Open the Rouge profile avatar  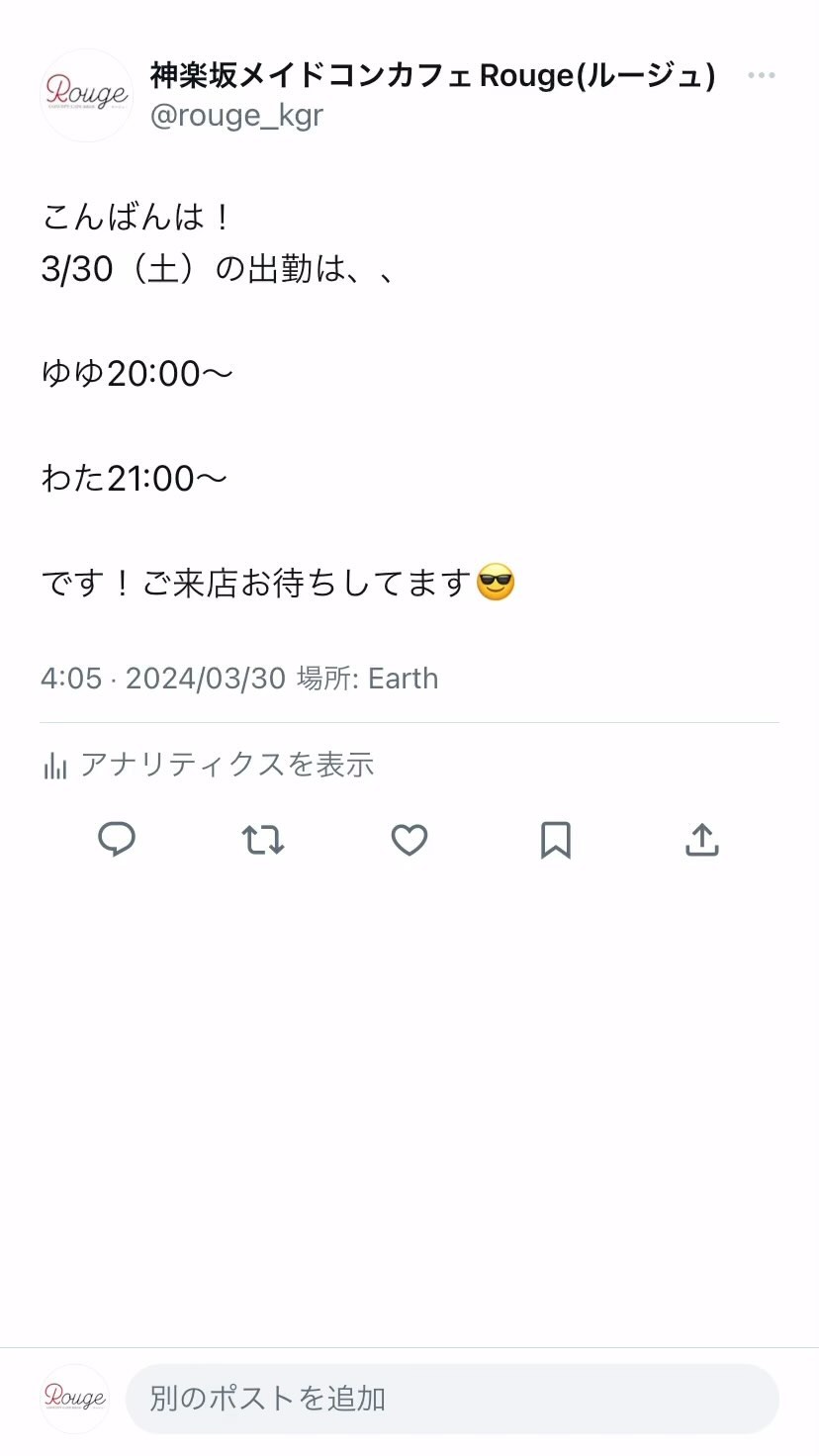86,95
